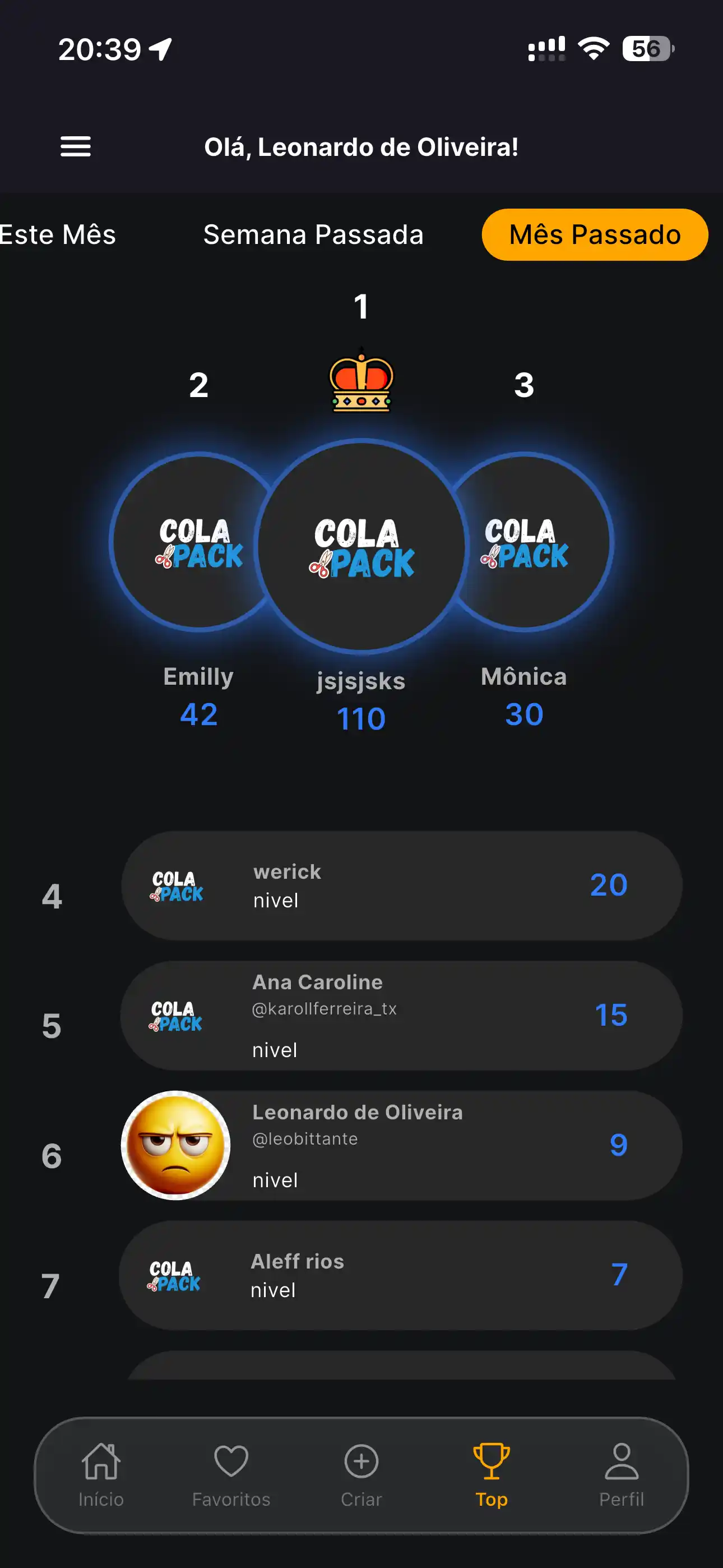
Task: View Leonardo de Oliveira's ranking entry
Action: pos(402,1146)
